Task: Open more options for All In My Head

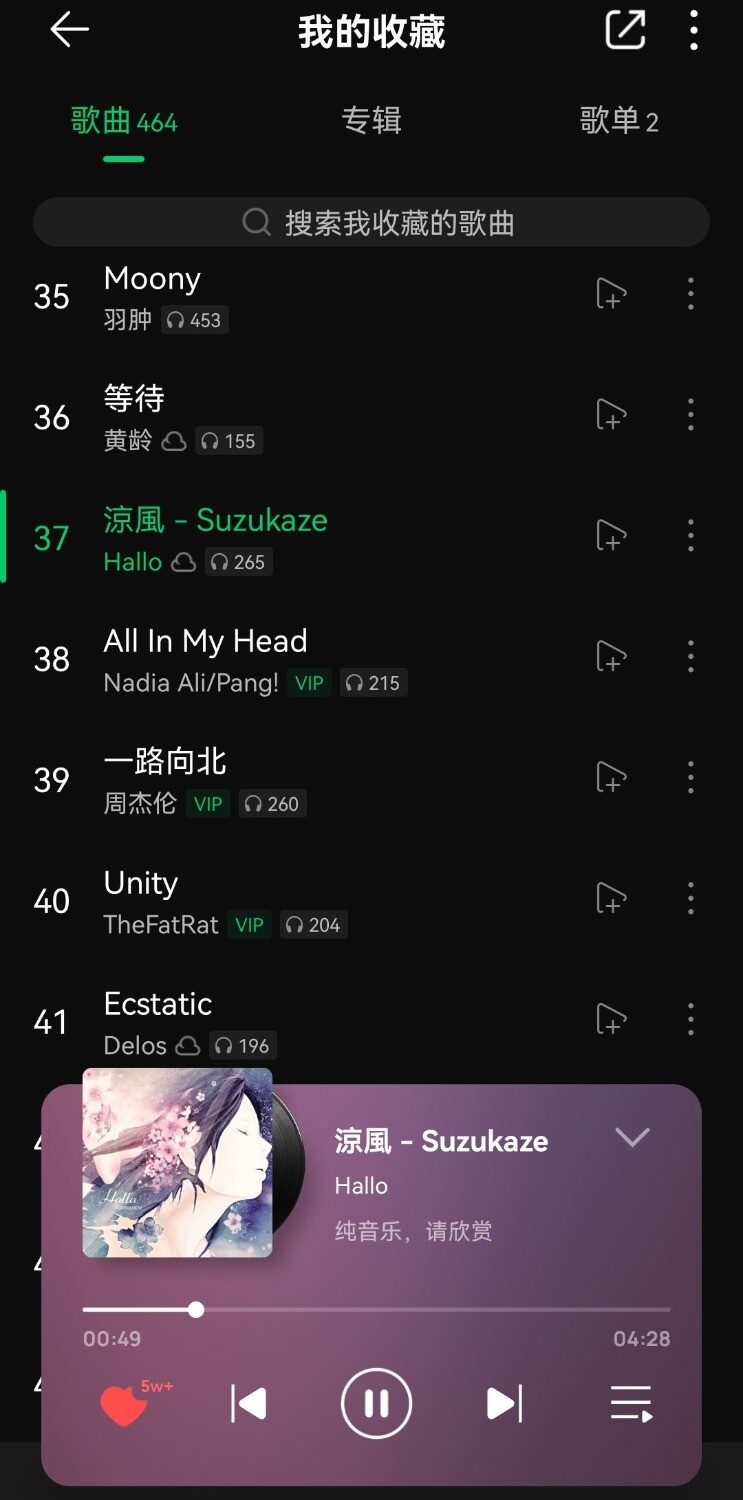Action: (x=690, y=657)
